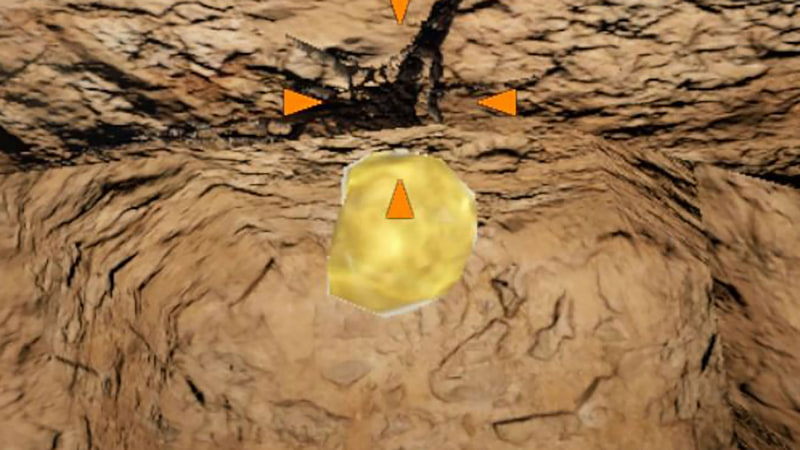Select the up arrow on the gold nugget
This screenshot has height=450, width=800.
coord(400,200)
